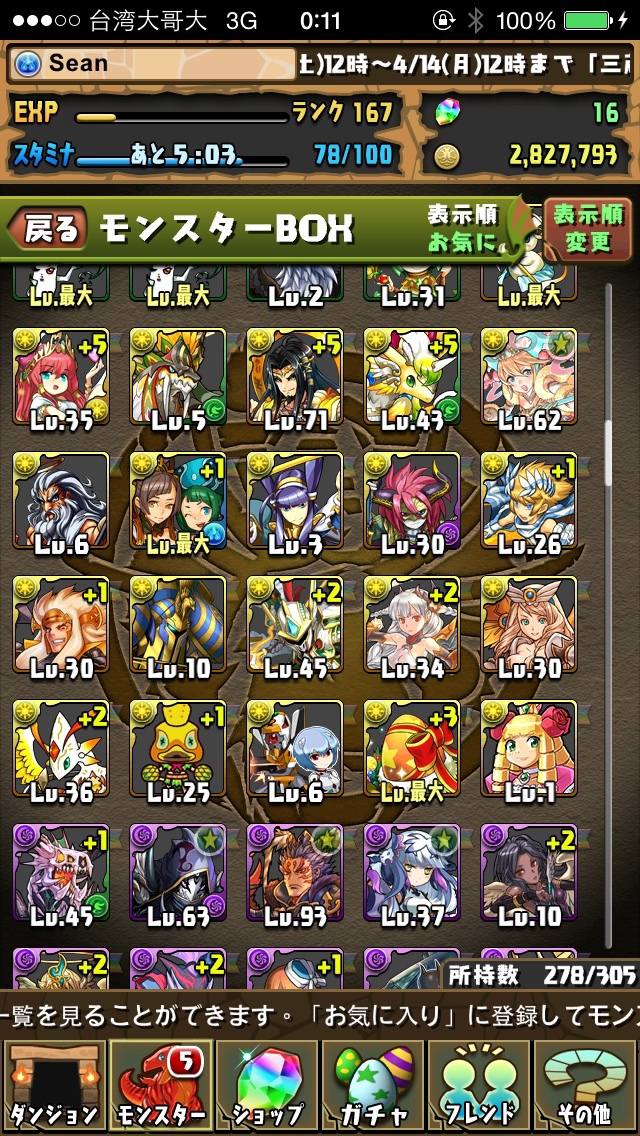640x1136 pixels.
Task: Open the Lv.63 hooded dark monster
Action: (178, 873)
